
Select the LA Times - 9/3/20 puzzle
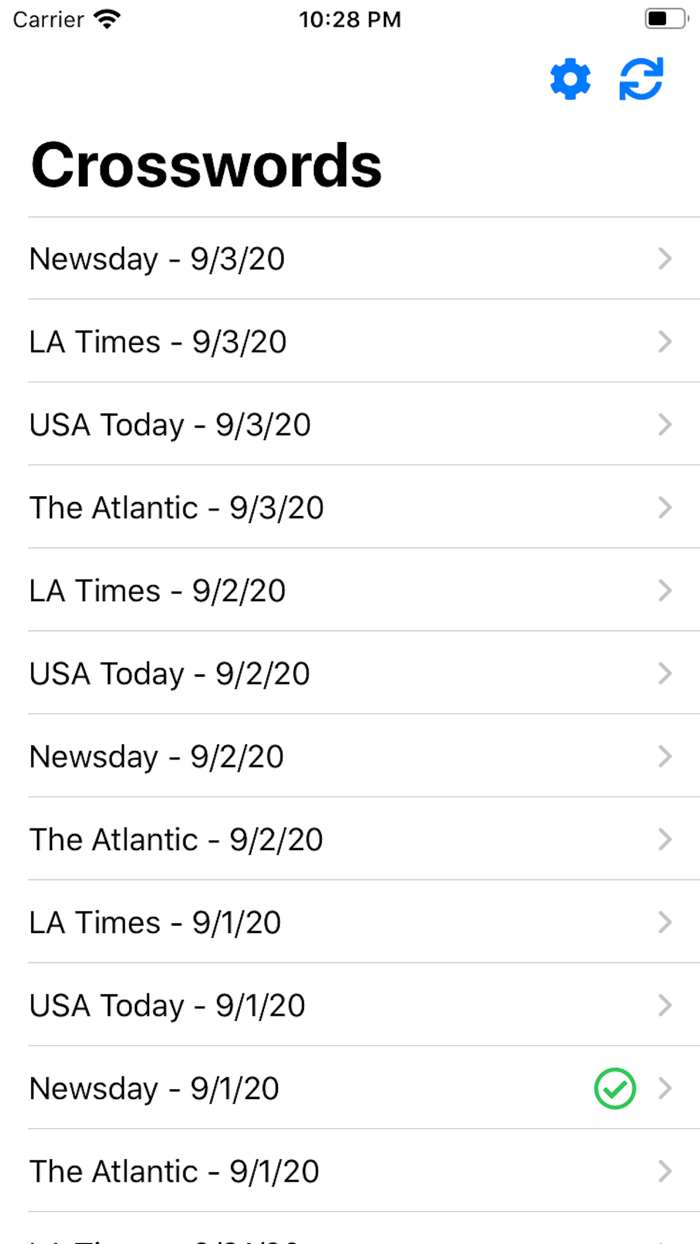coord(350,342)
